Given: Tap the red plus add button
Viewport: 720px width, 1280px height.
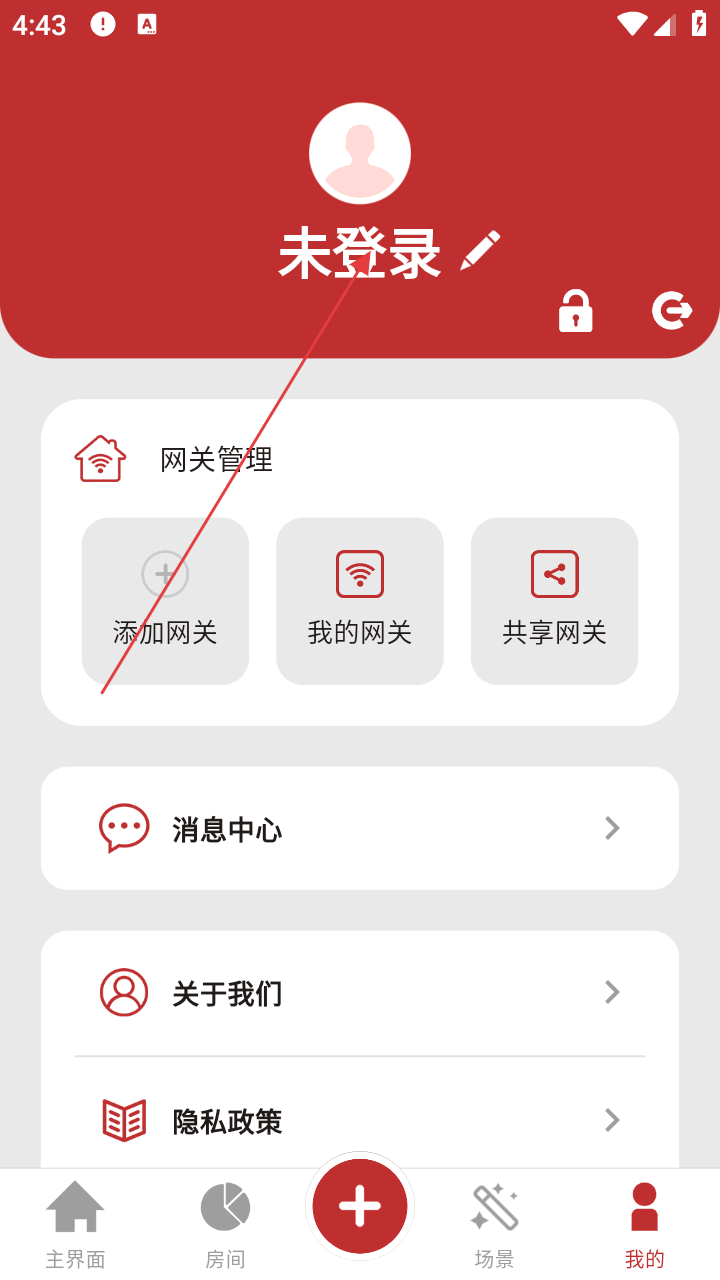Looking at the screenshot, I should click(x=360, y=1206).
